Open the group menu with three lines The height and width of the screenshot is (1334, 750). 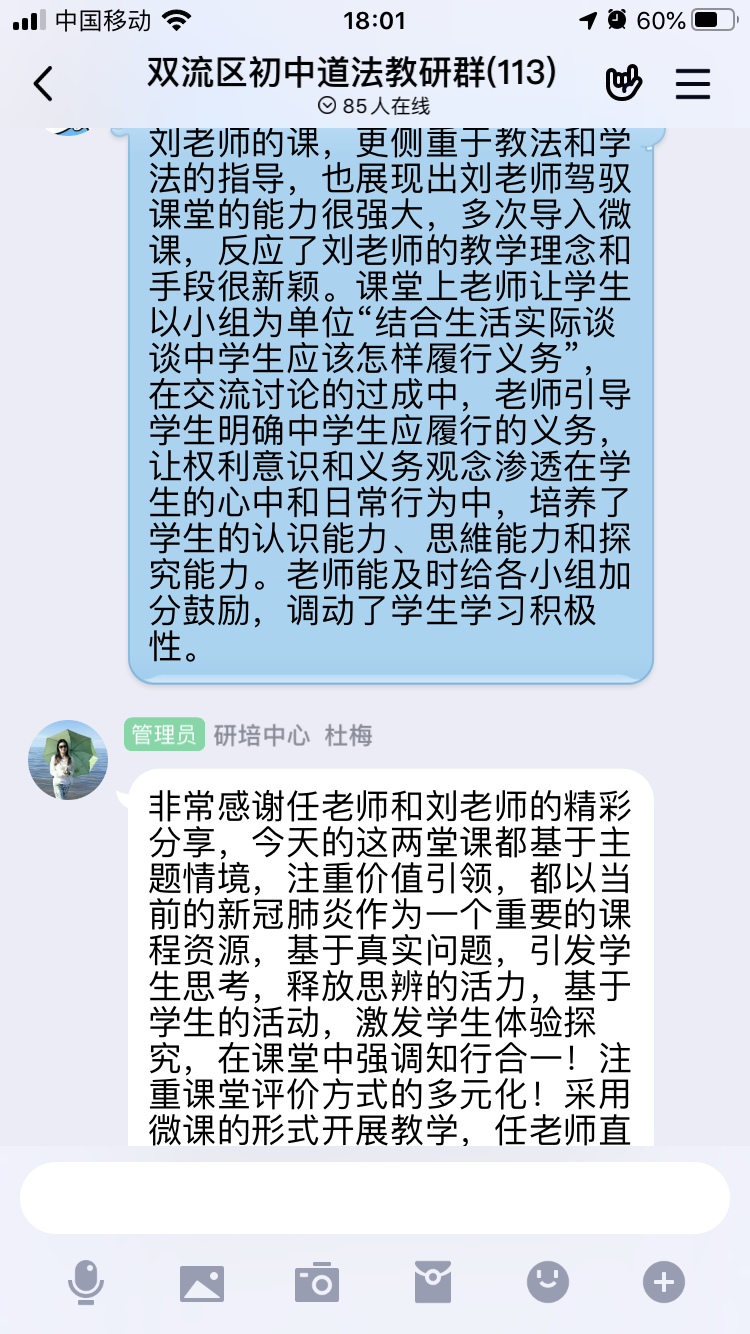pos(692,84)
